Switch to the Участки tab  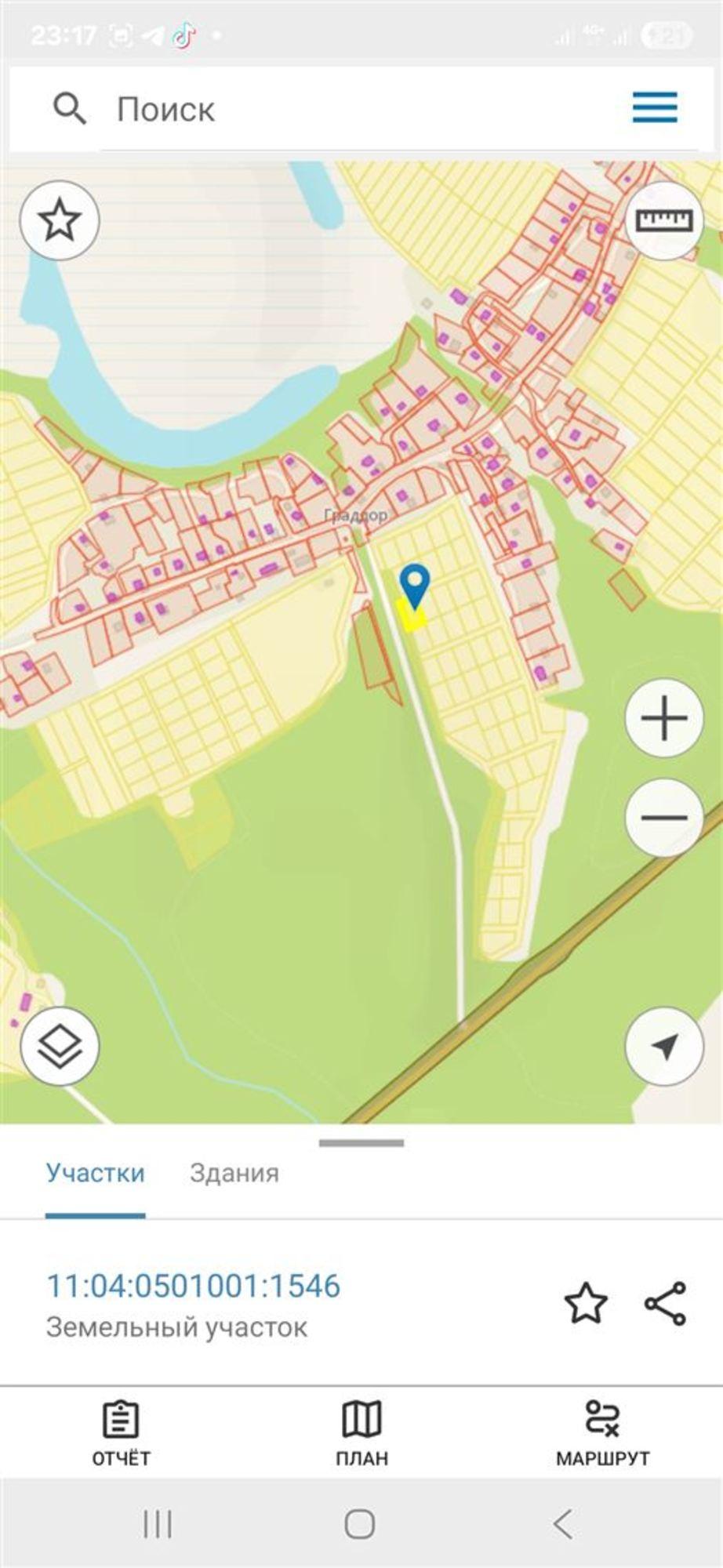click(x=95, y=1173)
